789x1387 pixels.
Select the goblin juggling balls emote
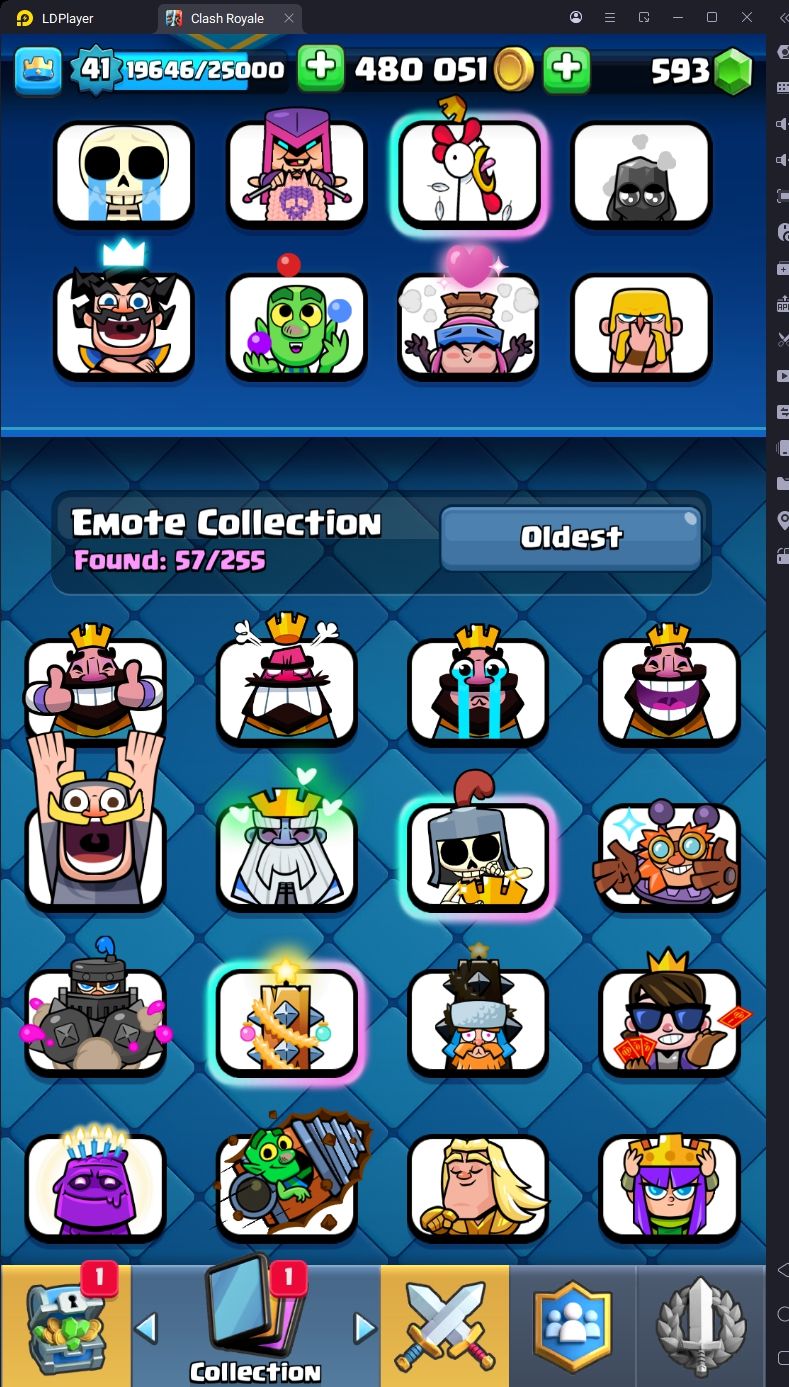[x=297, y=324]
